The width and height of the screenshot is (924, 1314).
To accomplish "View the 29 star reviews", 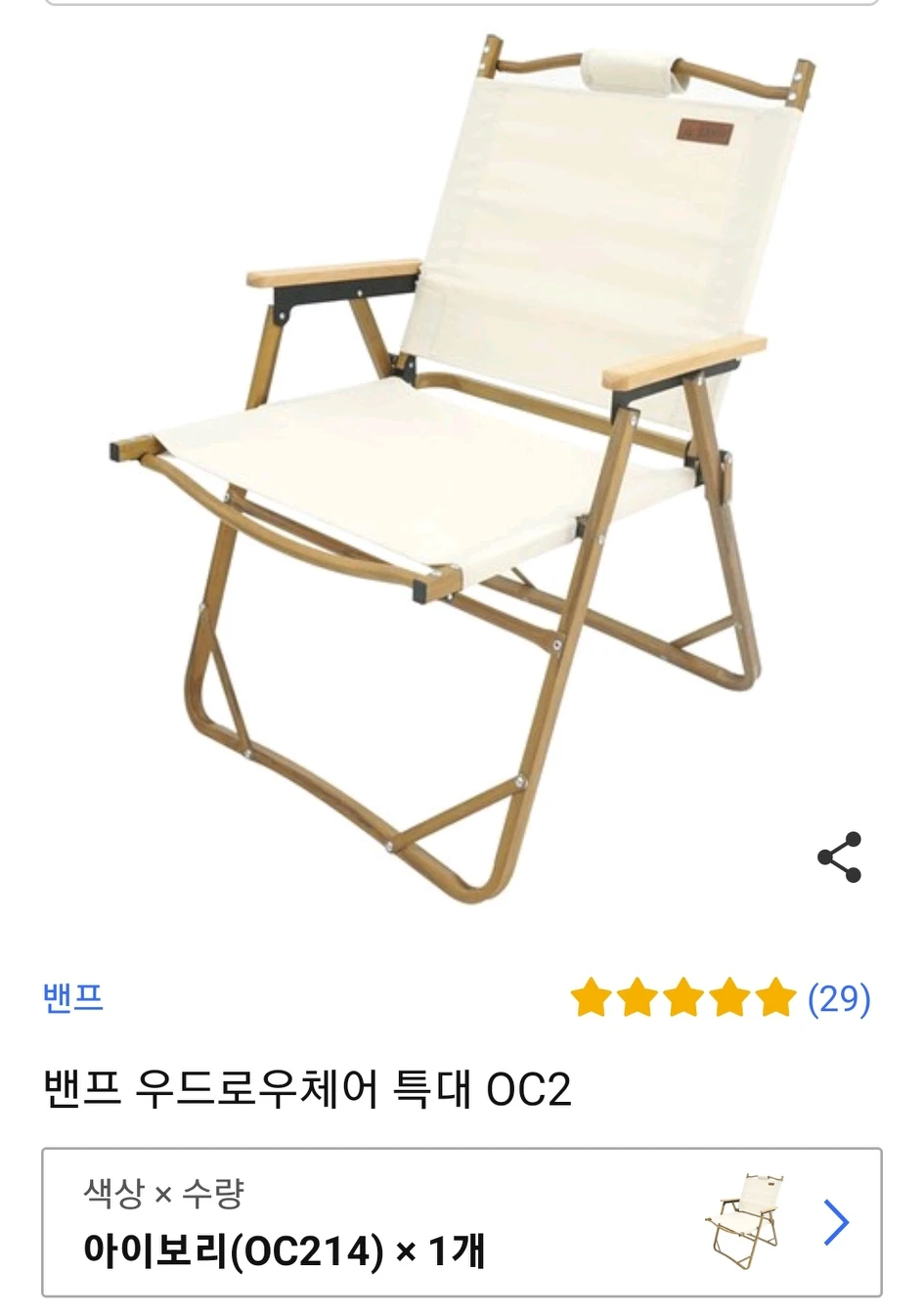I will (720, 998).
